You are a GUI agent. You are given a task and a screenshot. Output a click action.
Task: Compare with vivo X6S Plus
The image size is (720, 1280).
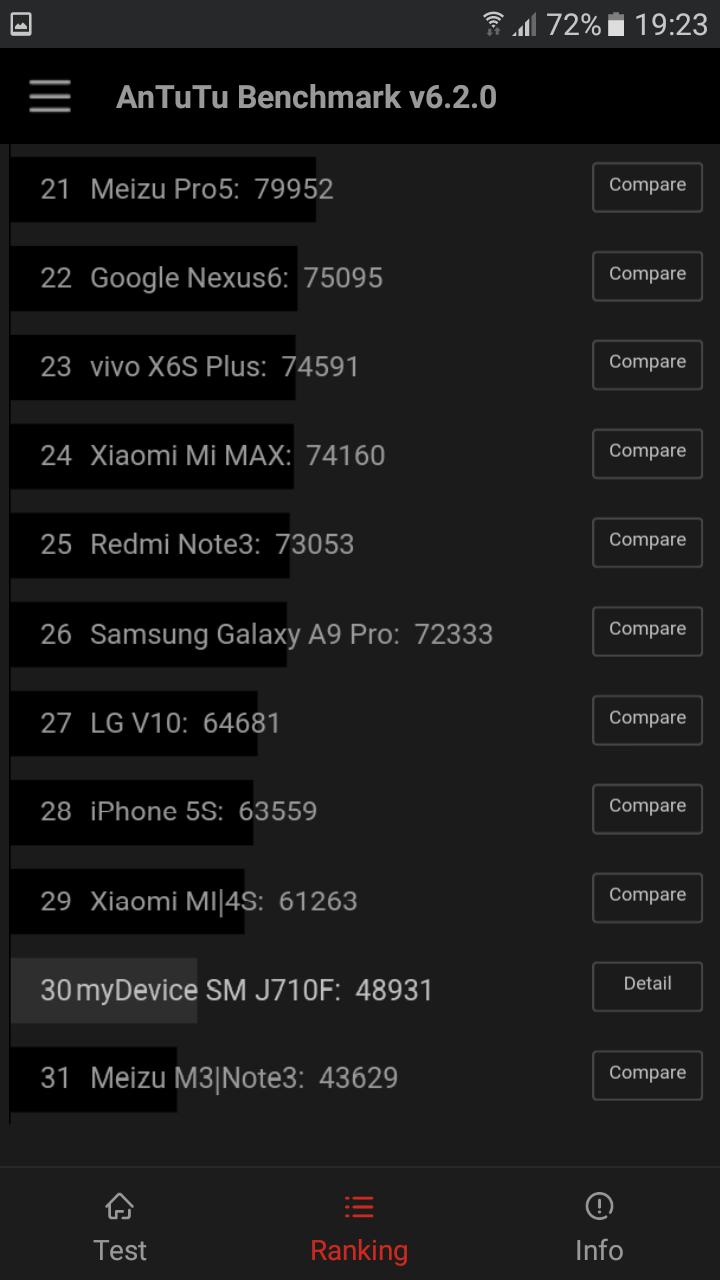coord(647,364)
